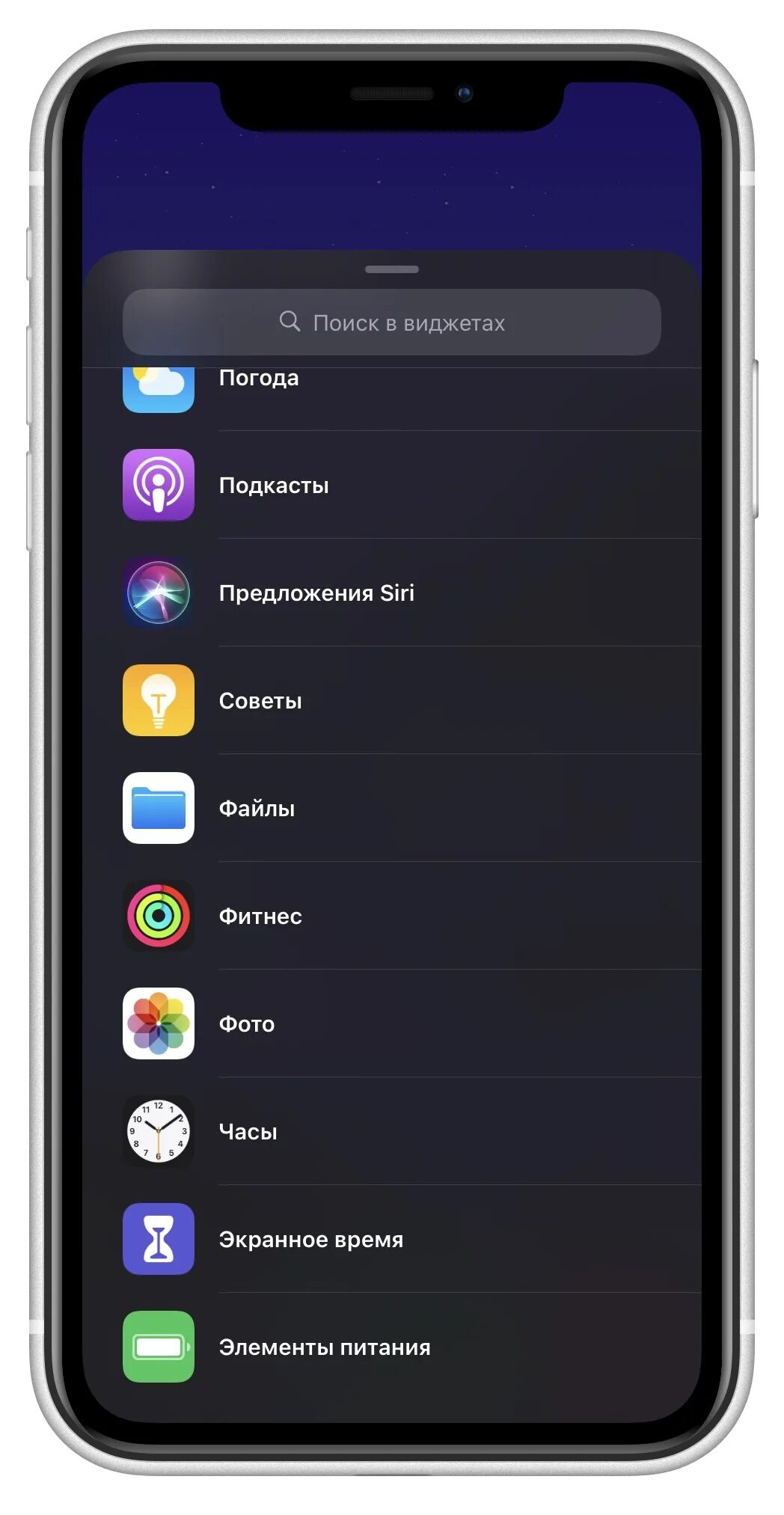Open Предложения Siri widgets
Image resolution: width=784 pixels, height=1515 pixels.
click(x=391, y=593)
